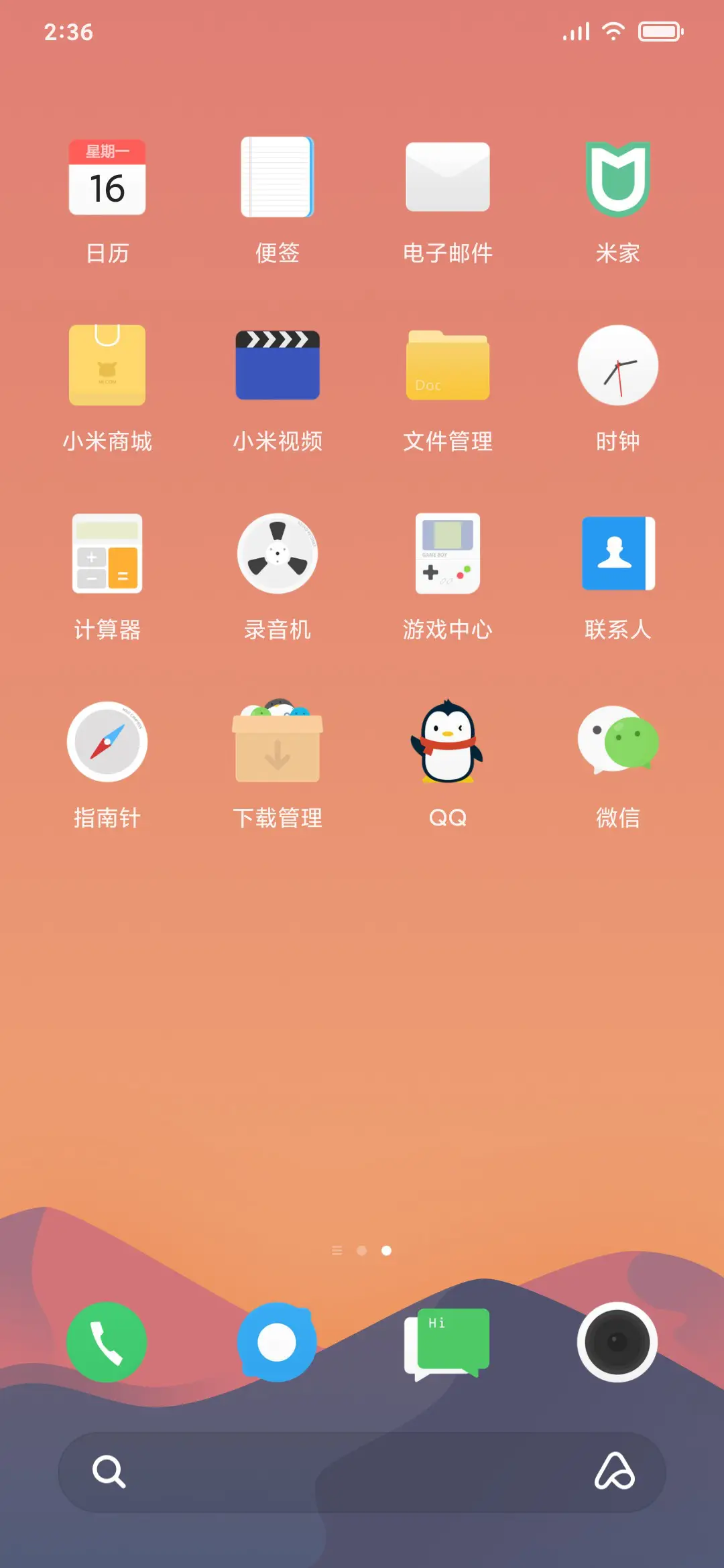This screenshot has height=1568, width=724.
Task: Open the 指南针 compass app
Action: click(x=107, y=744)
